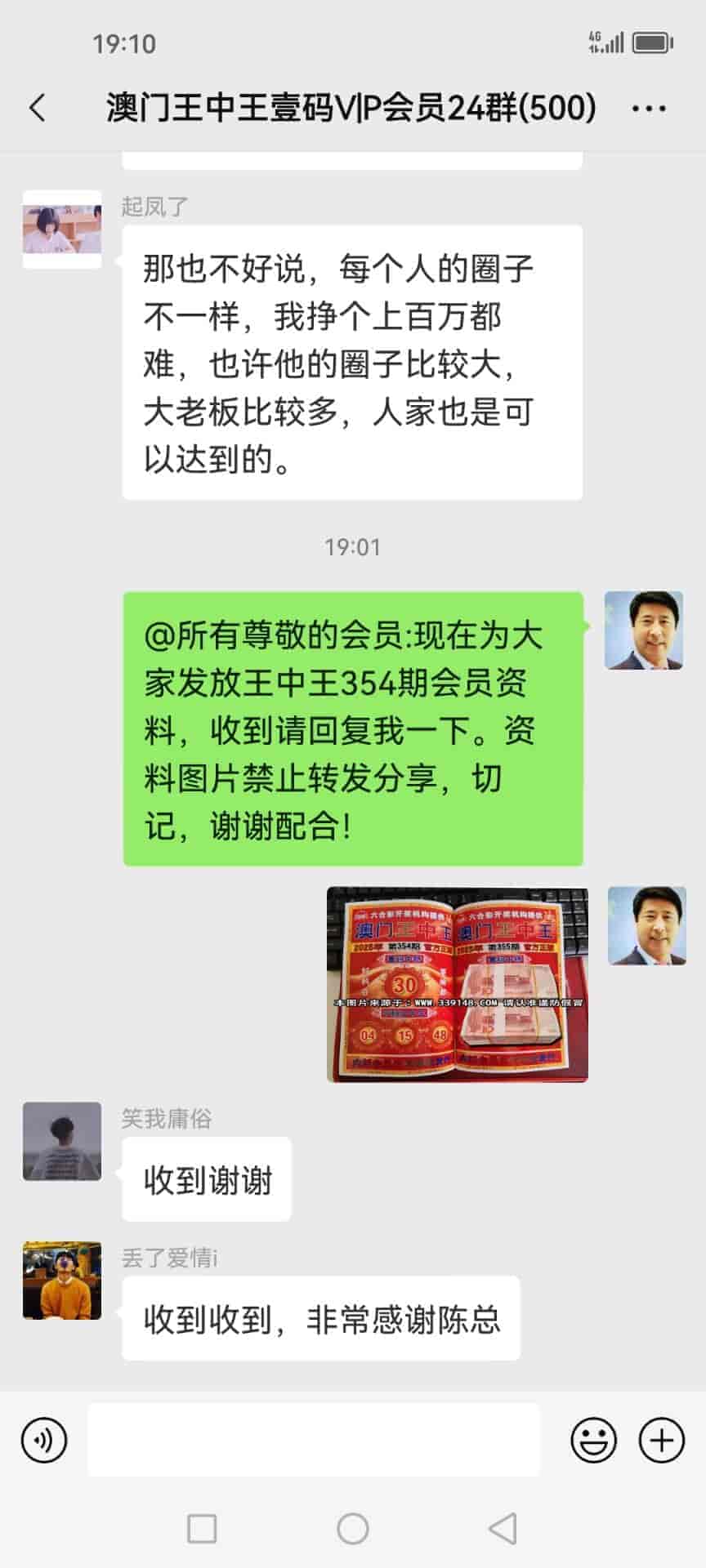Go back from the group chat
Image resolution: width=706 pixels, height=1568 pixels.
(38, 108)
